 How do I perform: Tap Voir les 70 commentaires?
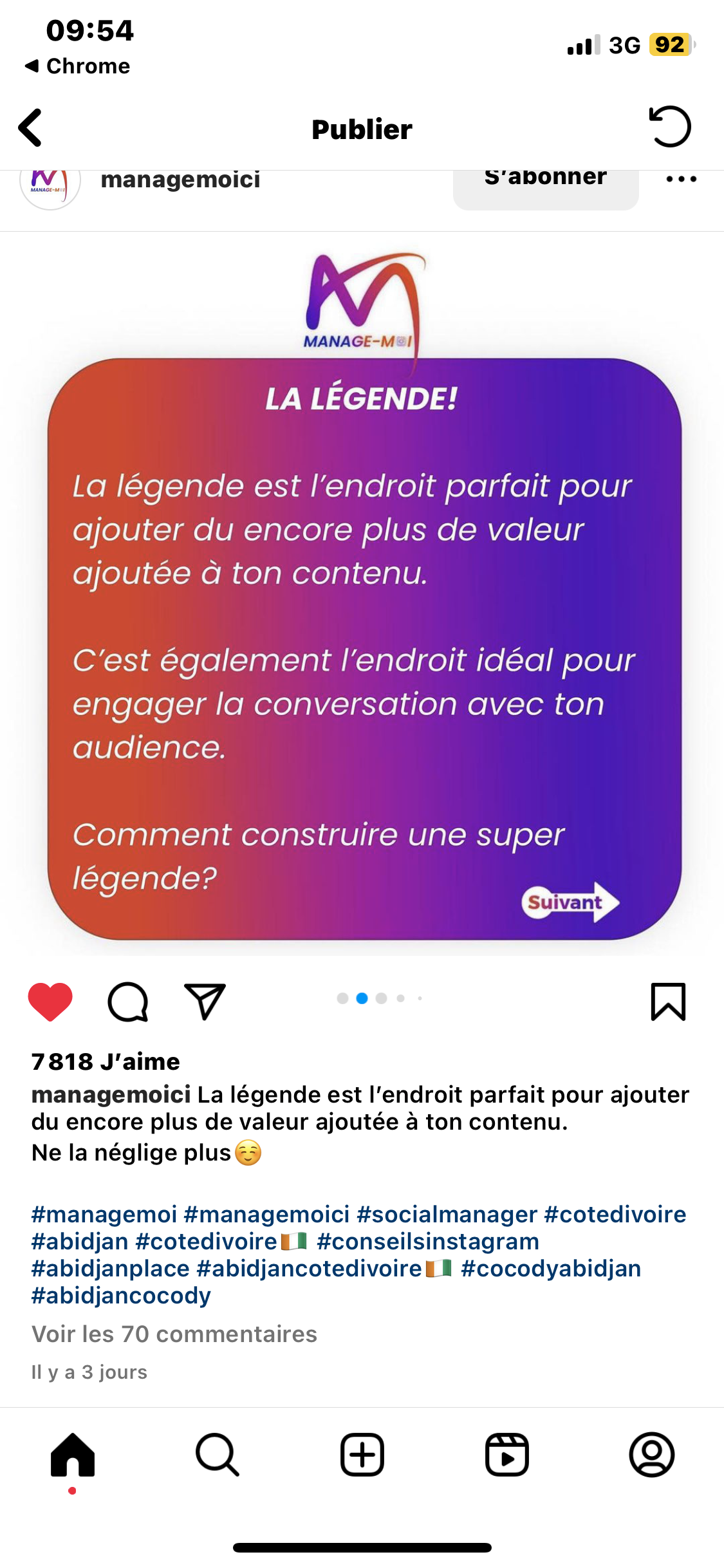[174, 1334]
